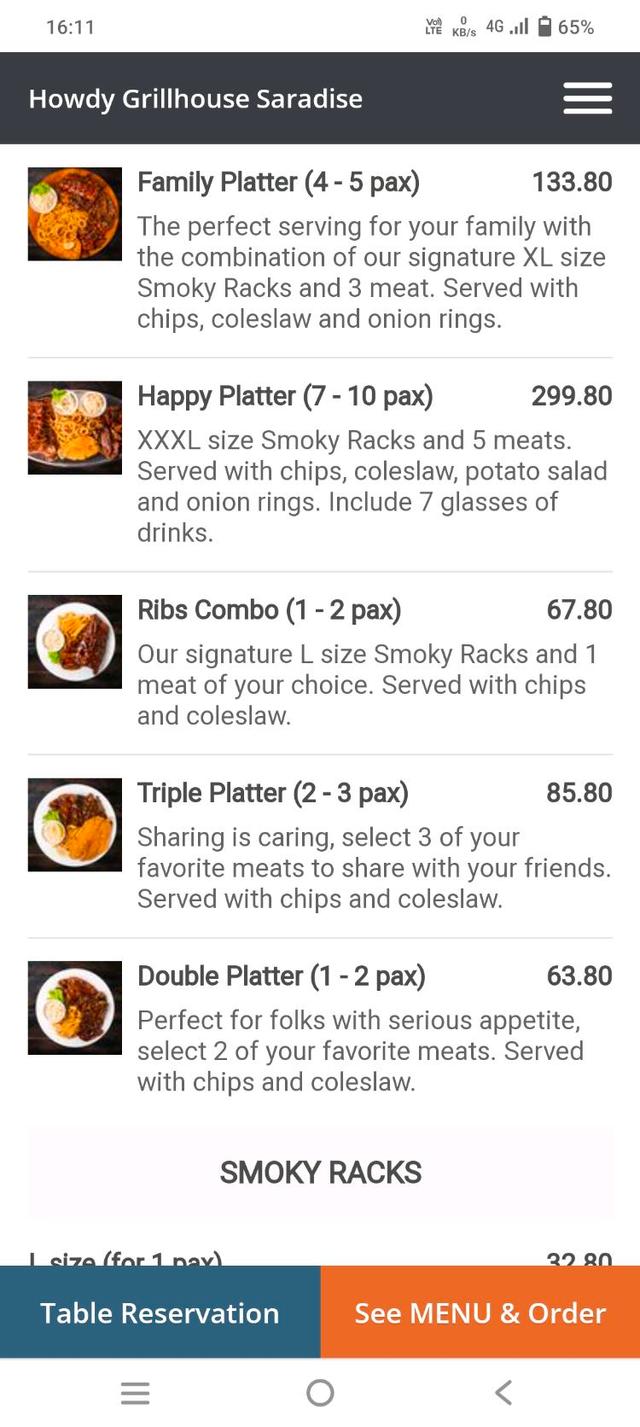Go back using system navigation
Image resolution: width=640 pixels, height=1427 pixels.
pos(504,1392)
